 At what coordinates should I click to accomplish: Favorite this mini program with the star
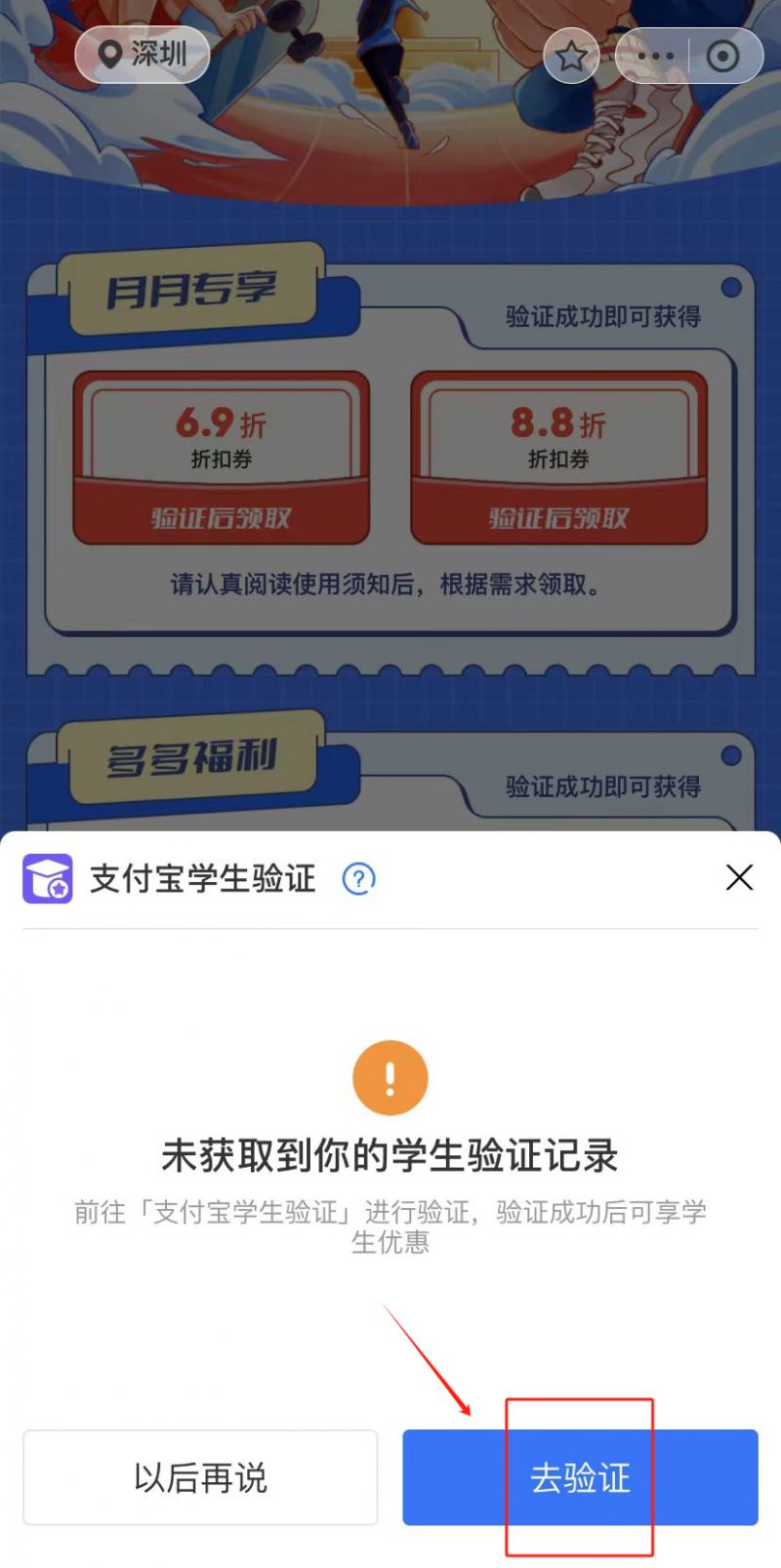click(x=571, y=57)
